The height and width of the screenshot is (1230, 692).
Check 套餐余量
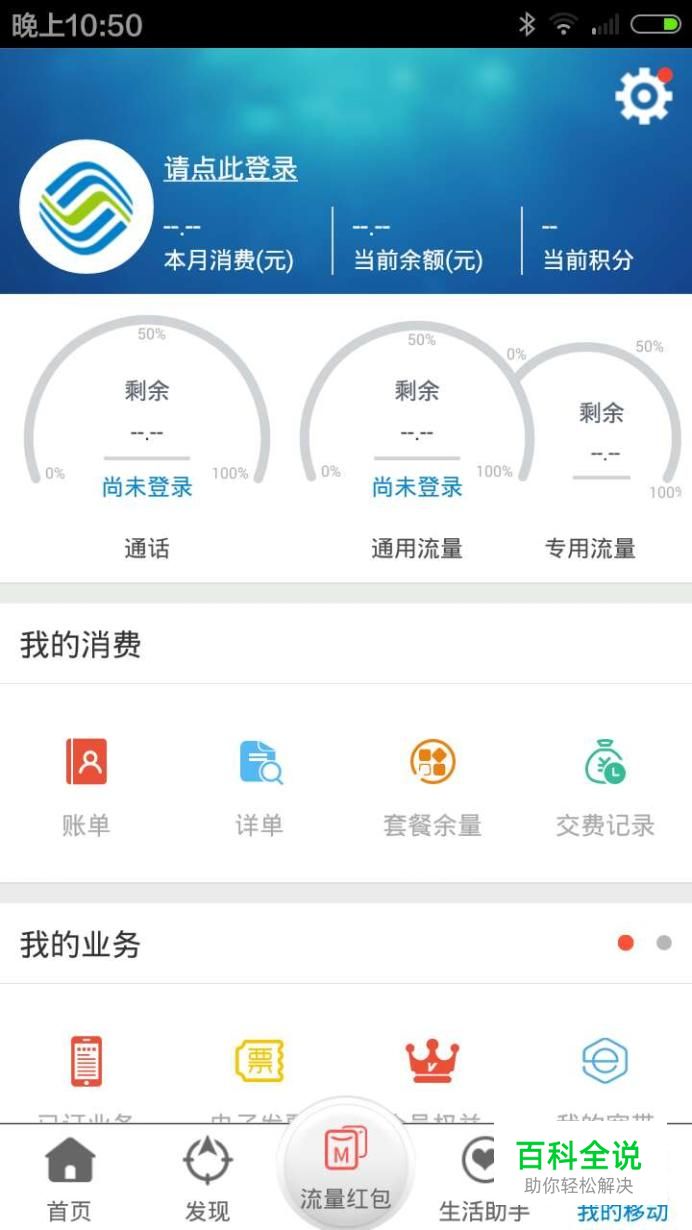click(x=432, y=787)
